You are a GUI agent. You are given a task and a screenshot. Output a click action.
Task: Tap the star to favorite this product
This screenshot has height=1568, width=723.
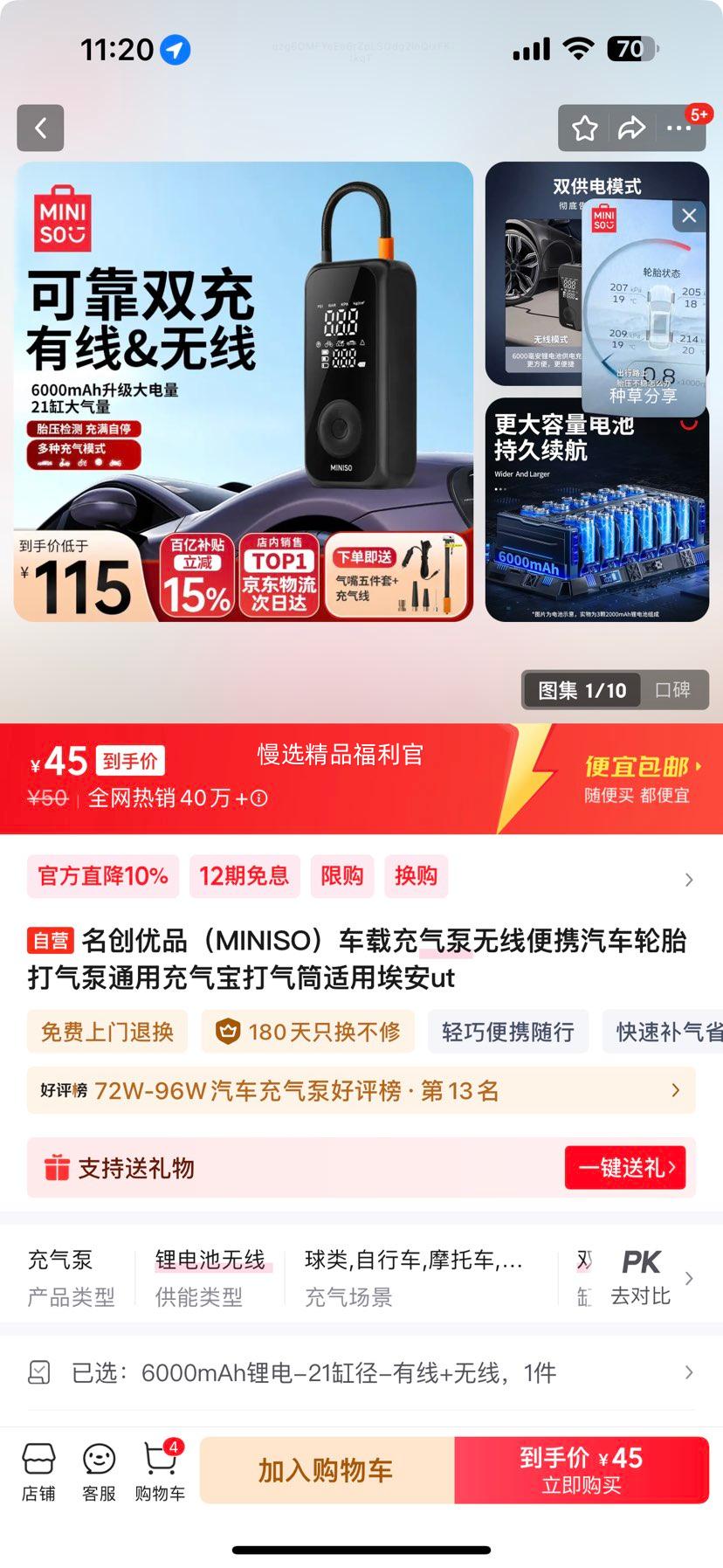click(583, 128)
